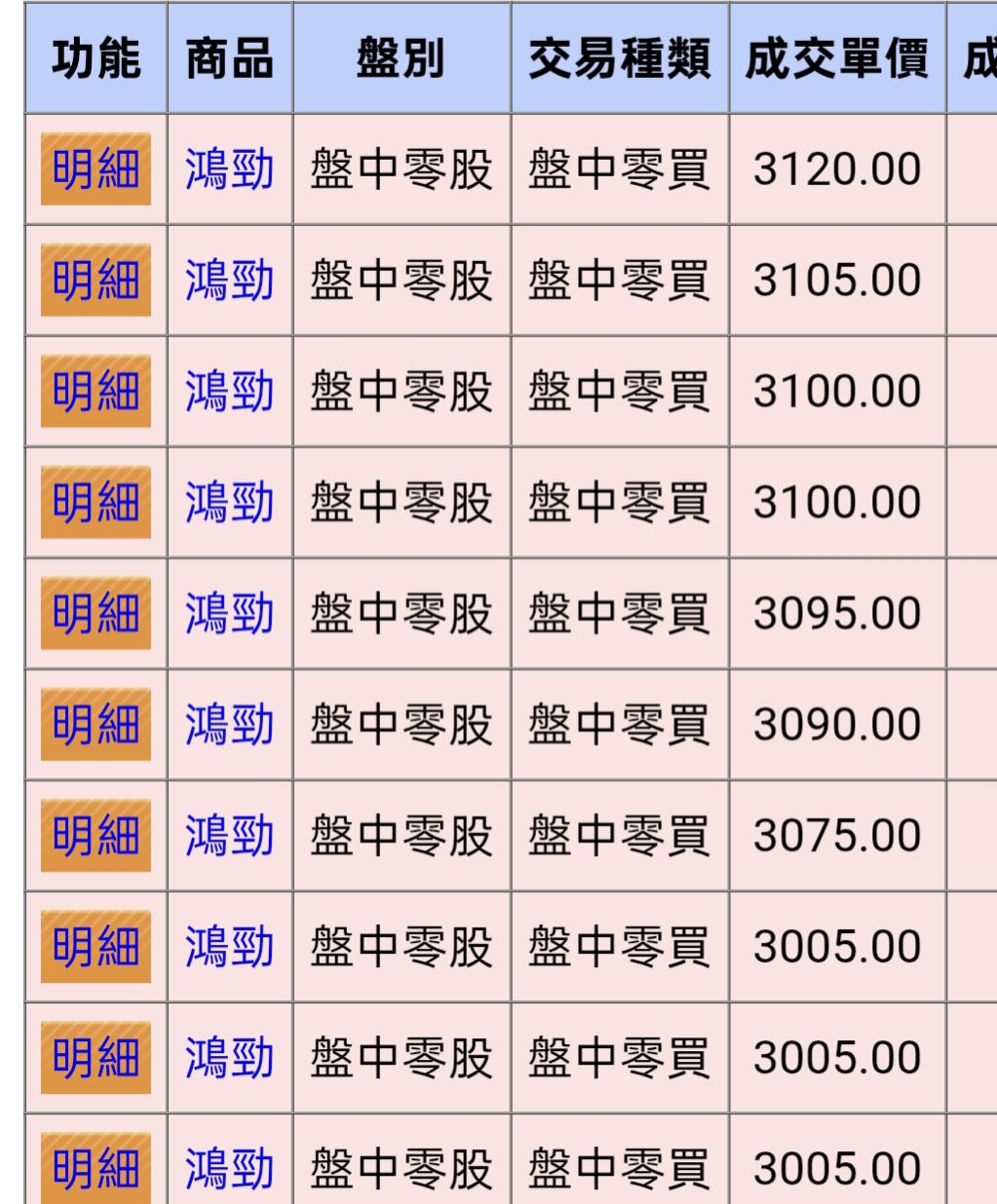View 明細 of the 3105.00 trade
Screen dimensions: 997x1204
tap(96, 281)
